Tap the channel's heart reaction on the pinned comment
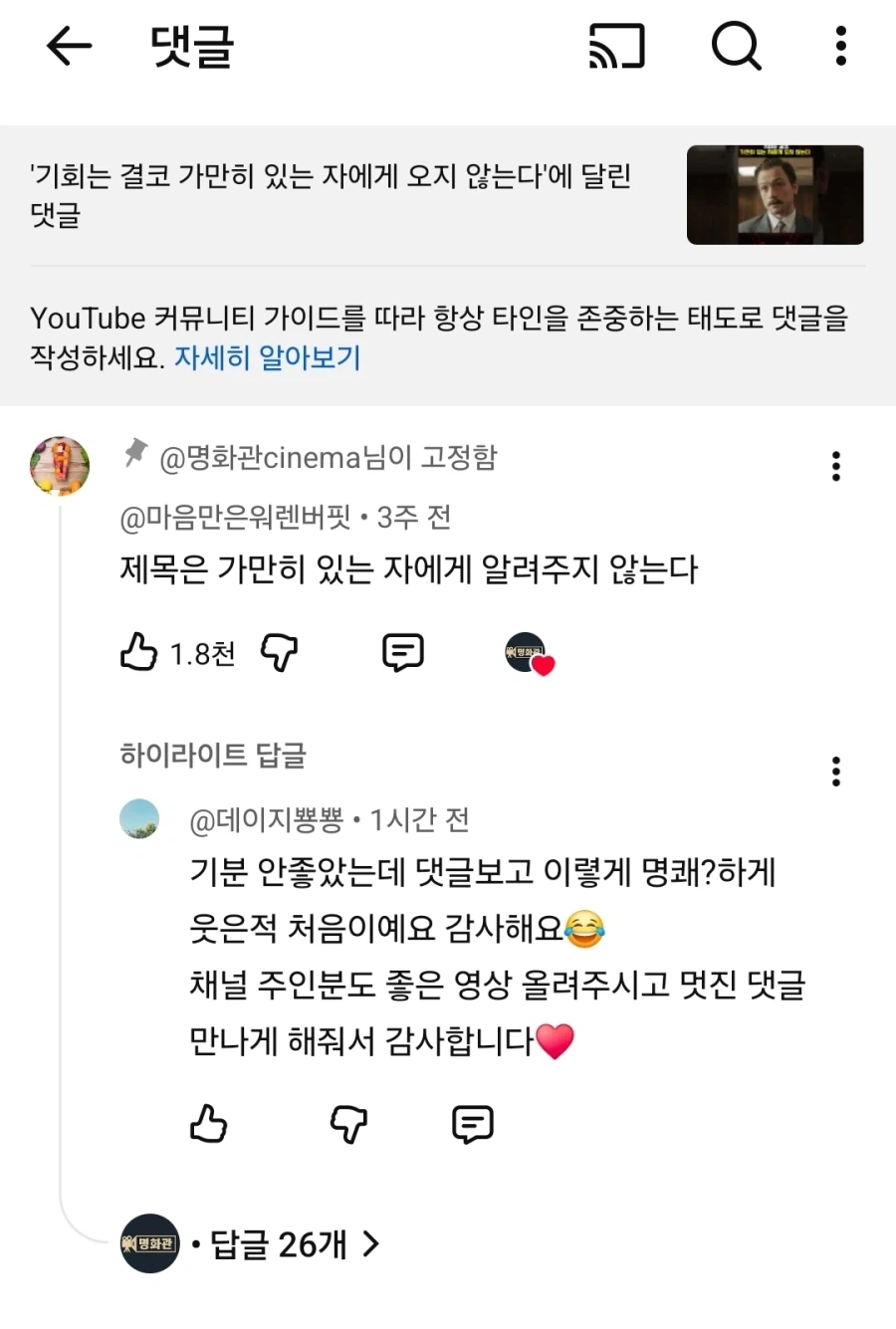 point(529,654)
